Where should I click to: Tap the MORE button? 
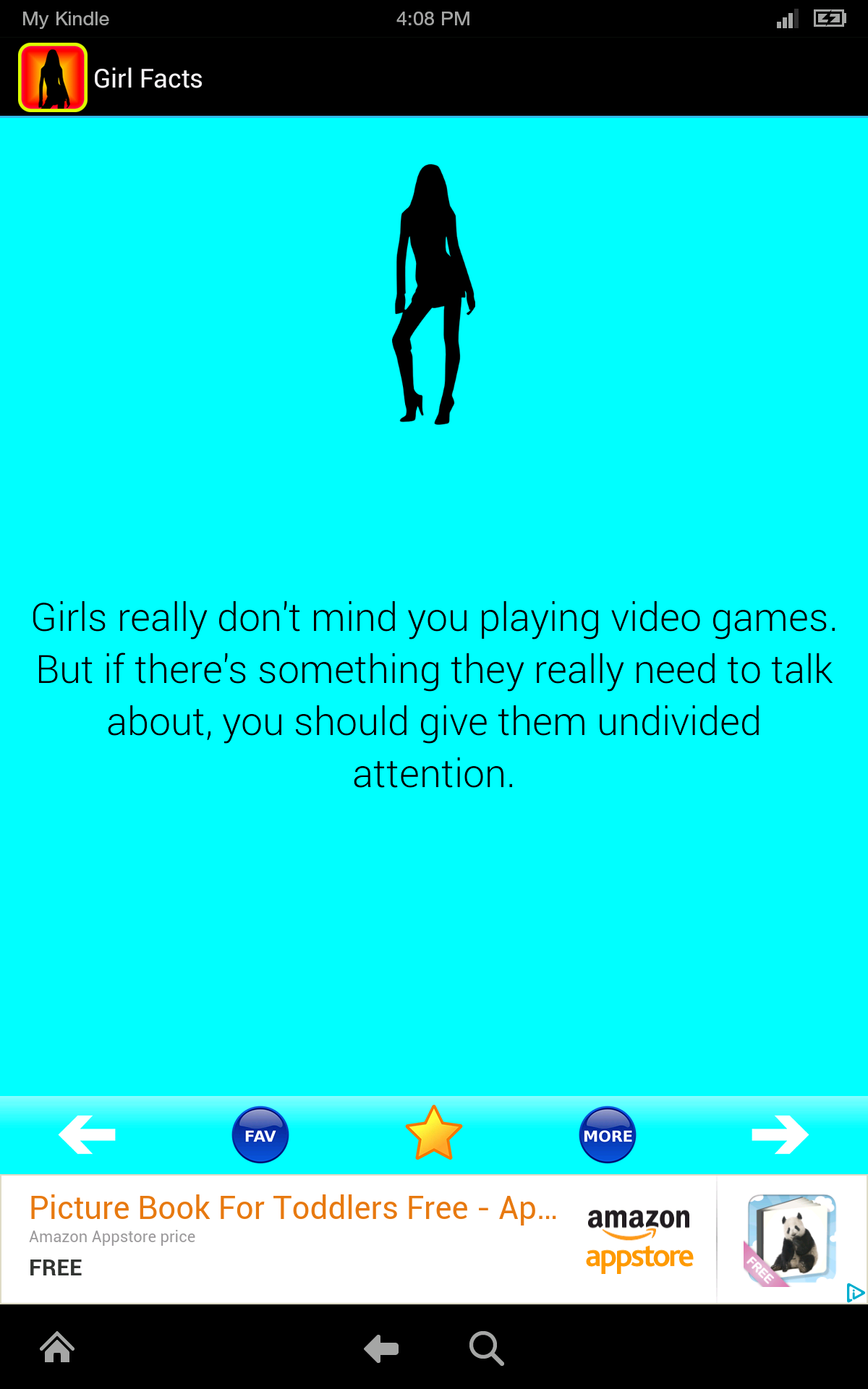[x=608, y=1135]
